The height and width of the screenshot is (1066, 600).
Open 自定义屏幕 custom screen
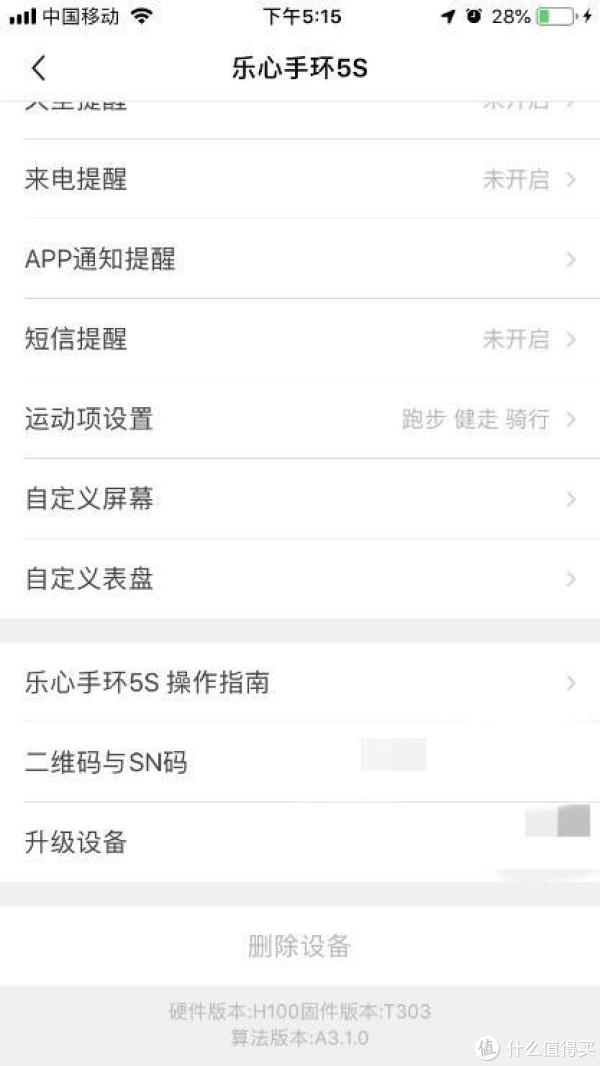[300, 499]
